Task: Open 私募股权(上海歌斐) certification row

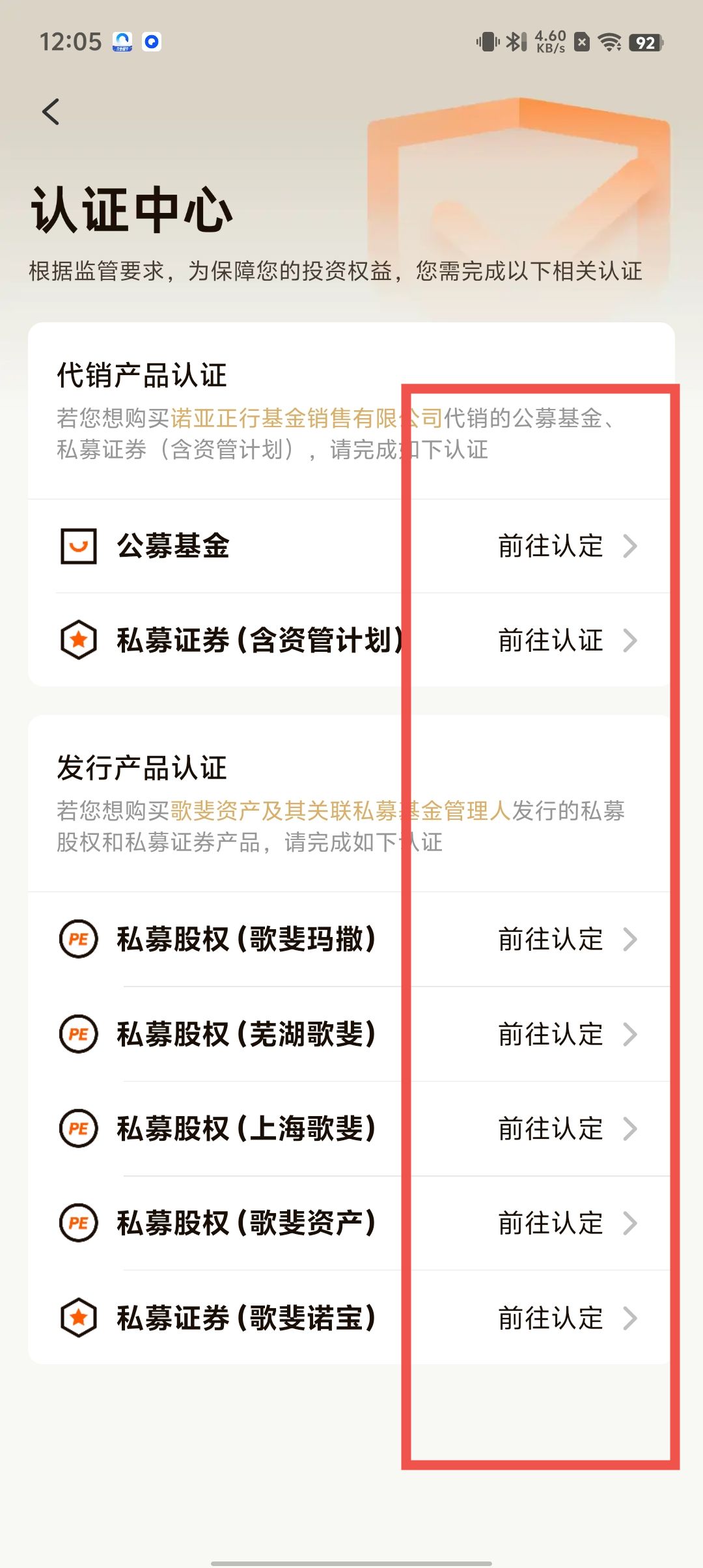Action: click(350, 1128)
